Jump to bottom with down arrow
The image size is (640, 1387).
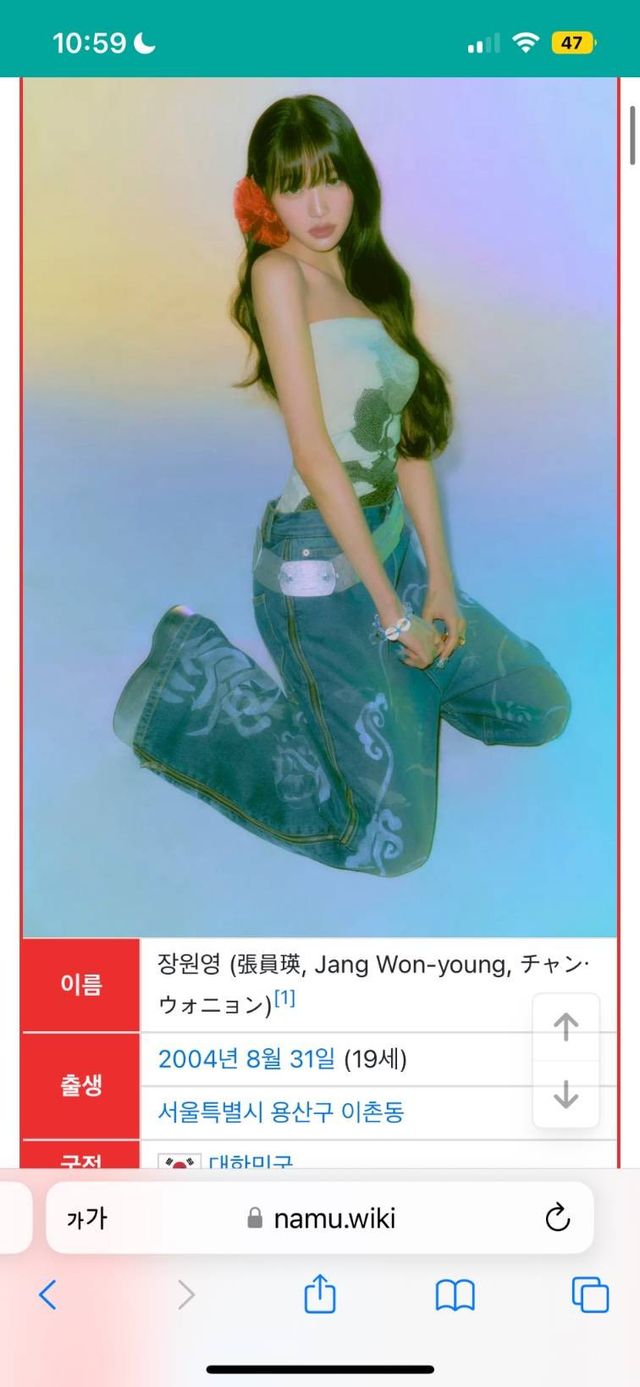click(x=566, y=1094)
